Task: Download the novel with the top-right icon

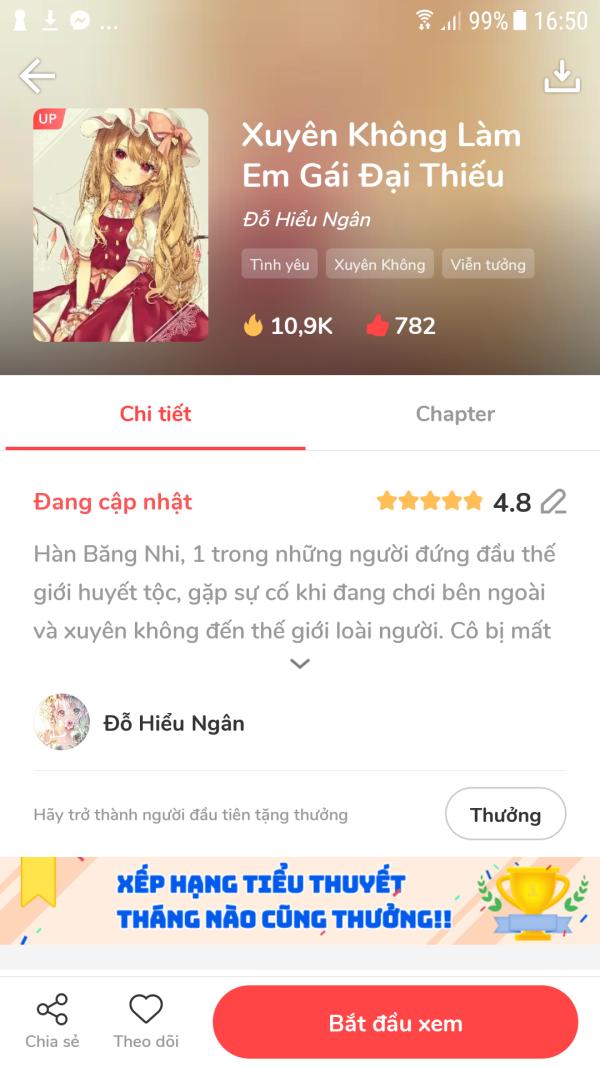Action: (562, 77)
